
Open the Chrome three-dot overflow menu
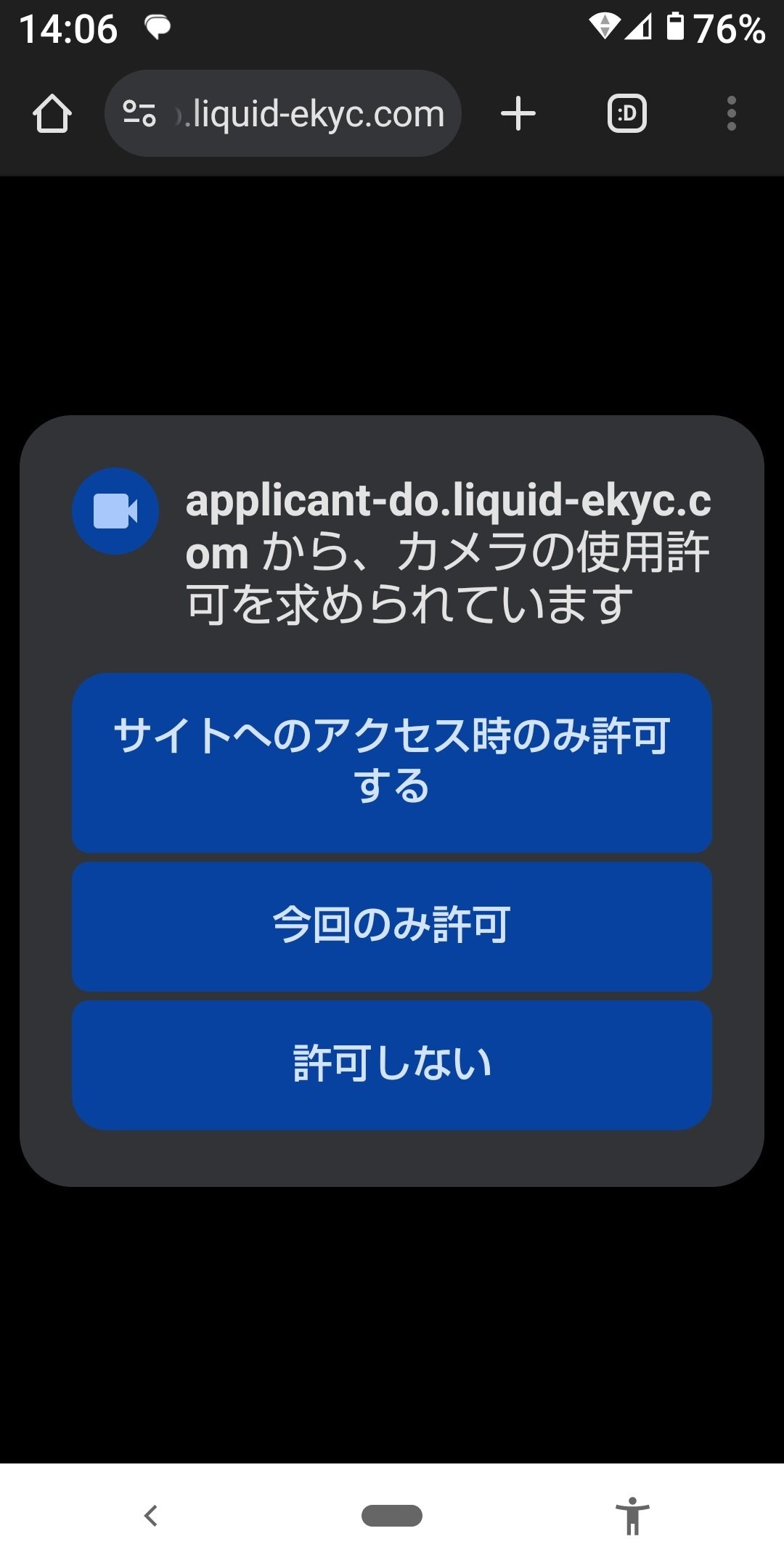pyautogui.click(x=731, y=113)
